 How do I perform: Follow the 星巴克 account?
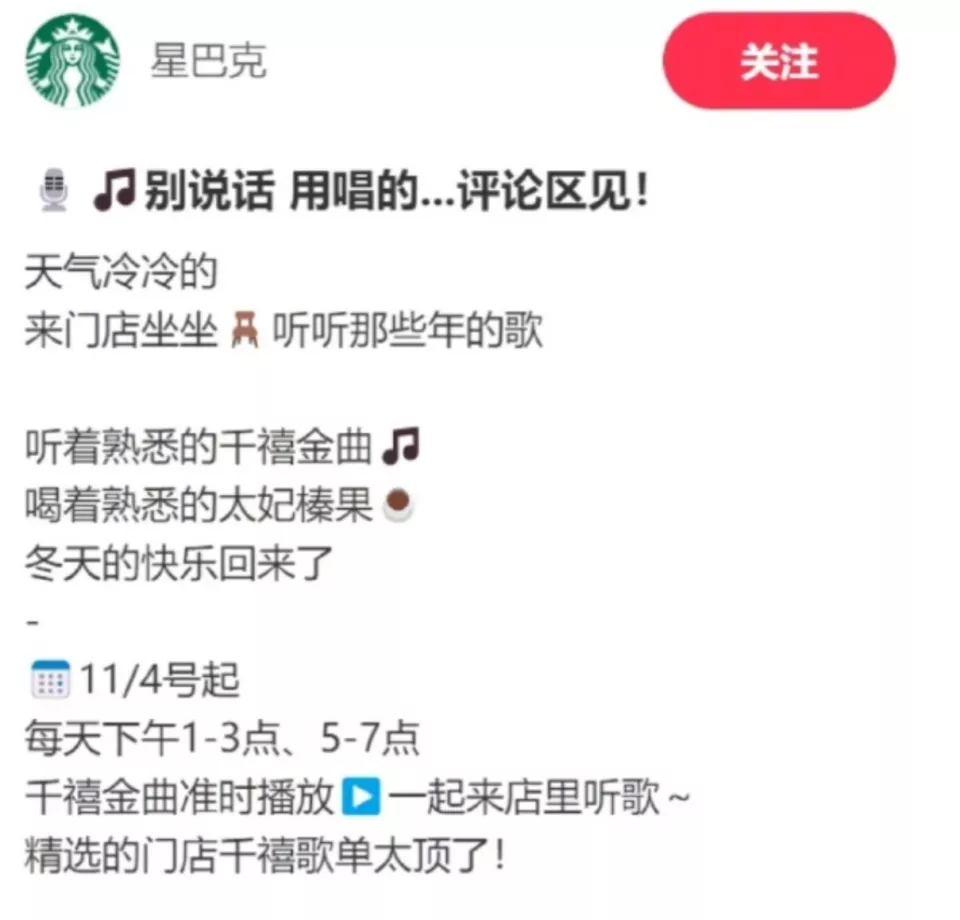(x=778, y=61)
